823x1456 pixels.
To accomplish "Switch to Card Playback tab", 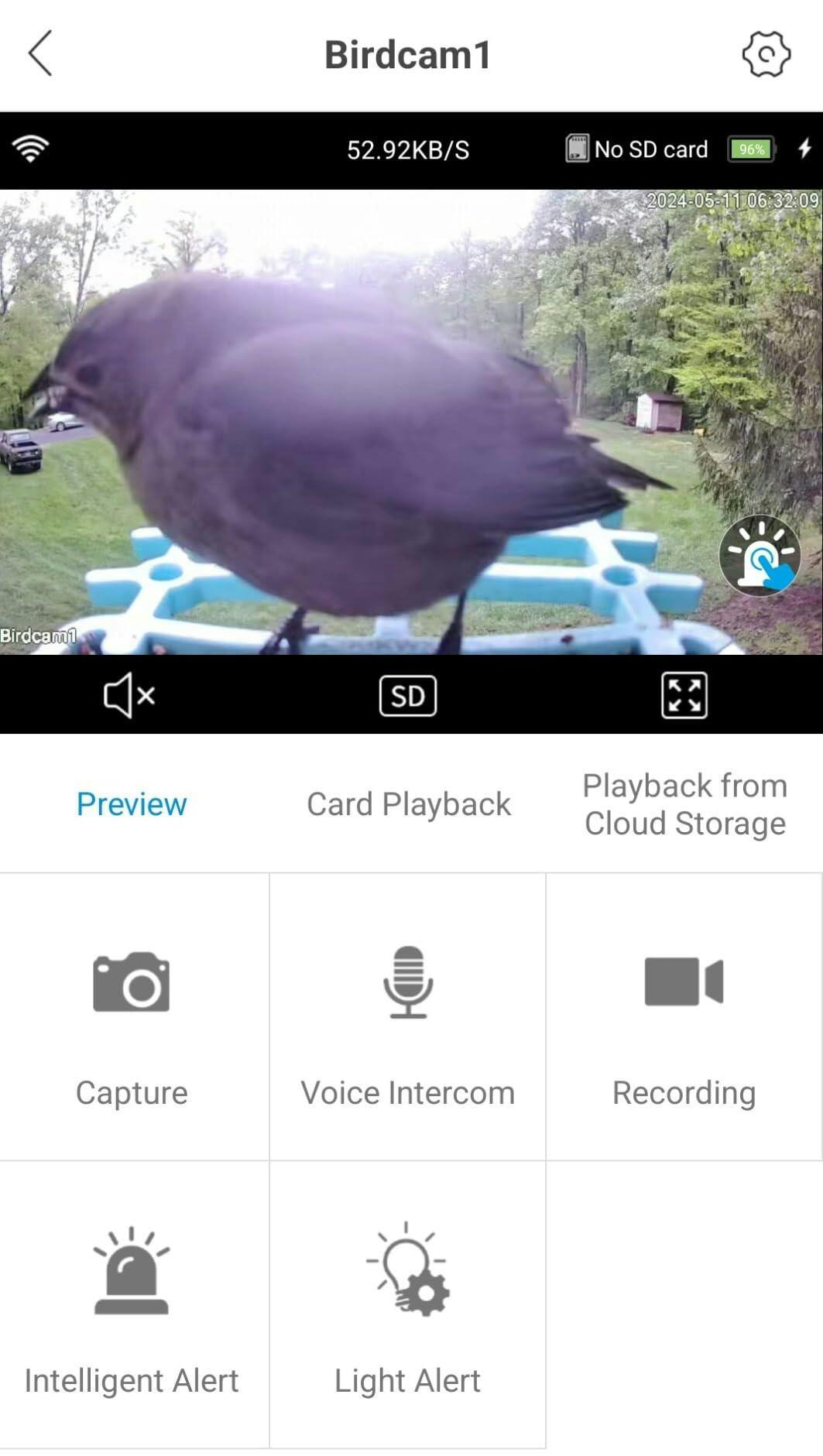I will [408, 803].
